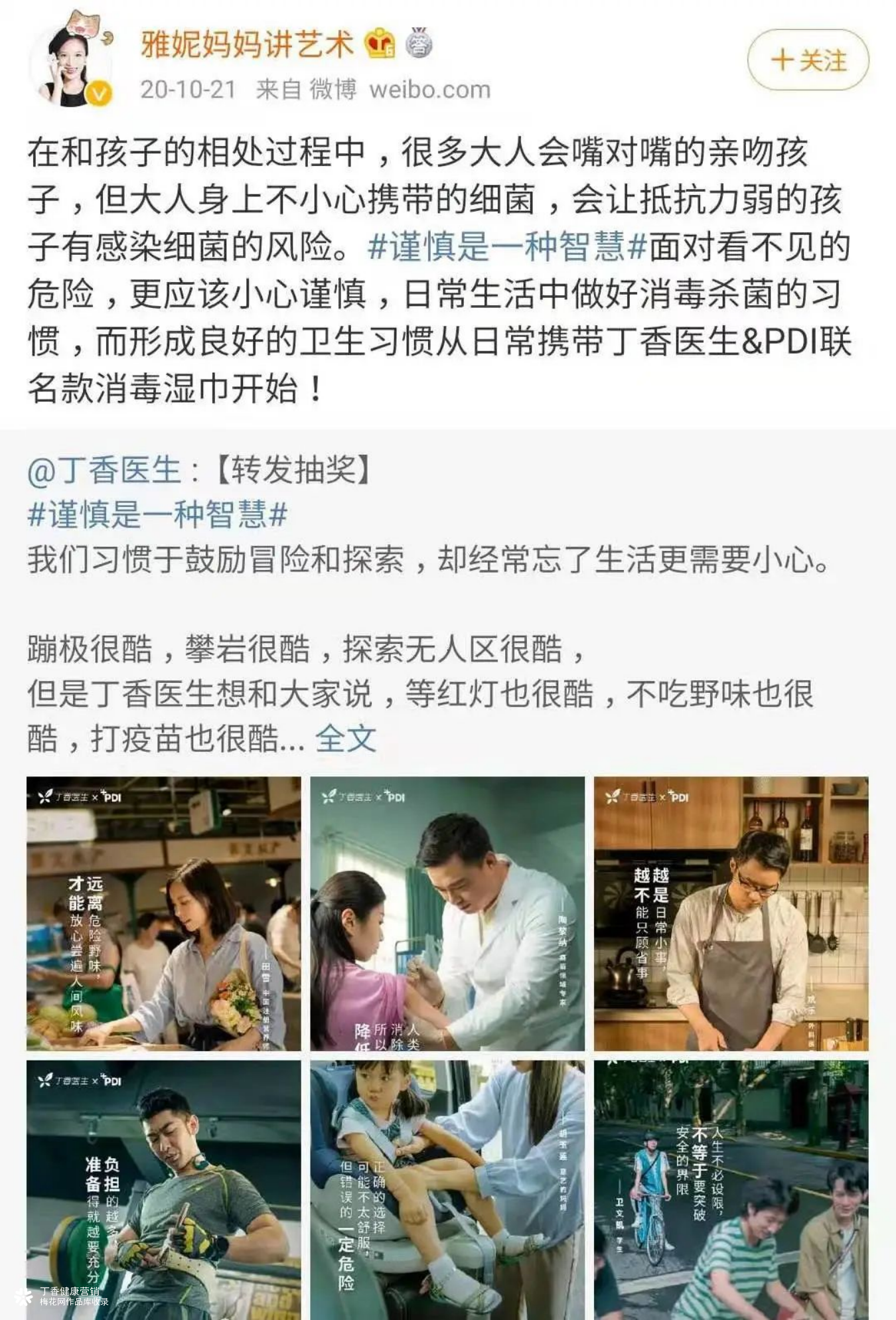
Task: Open the photo of child in car seat
Action: click(x=447, y=1189)
